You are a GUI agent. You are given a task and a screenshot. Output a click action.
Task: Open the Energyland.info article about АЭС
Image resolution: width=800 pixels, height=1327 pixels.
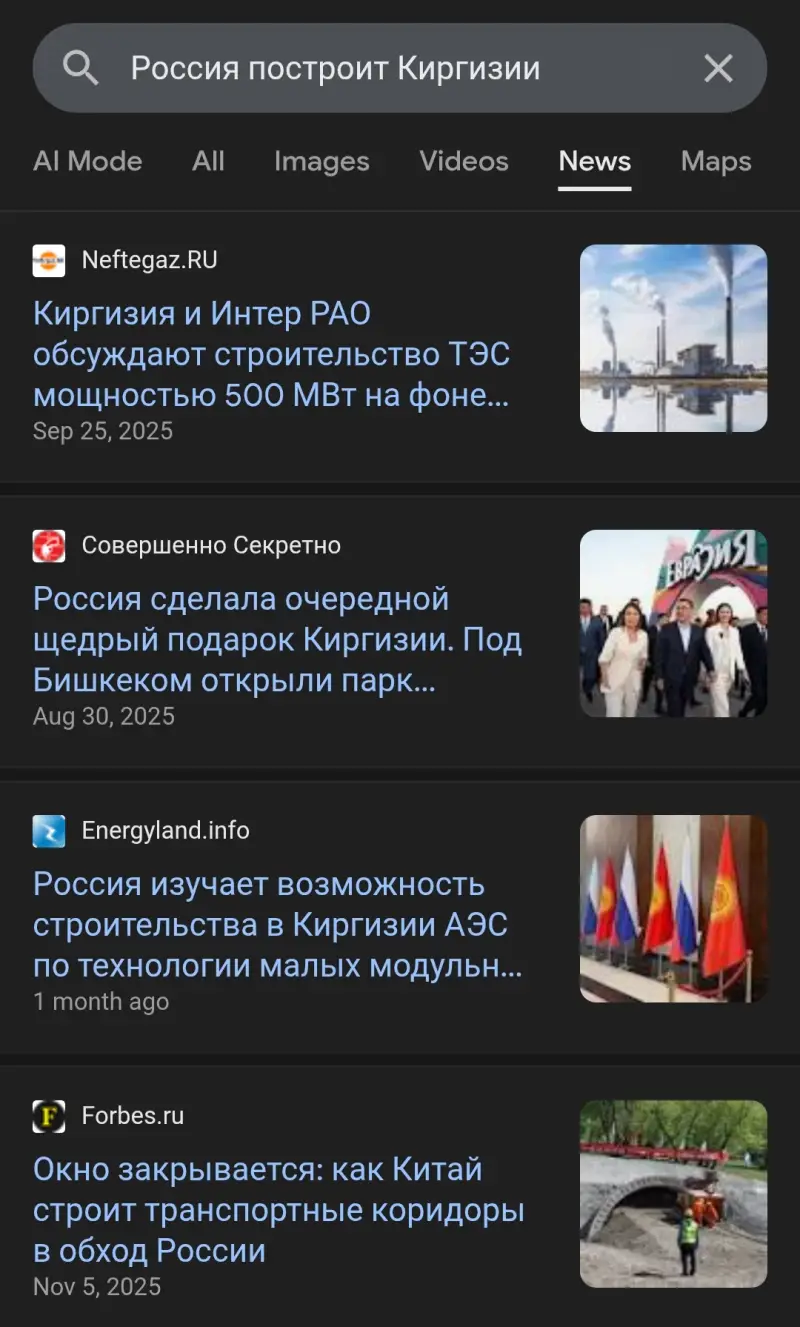click(277, 925)
